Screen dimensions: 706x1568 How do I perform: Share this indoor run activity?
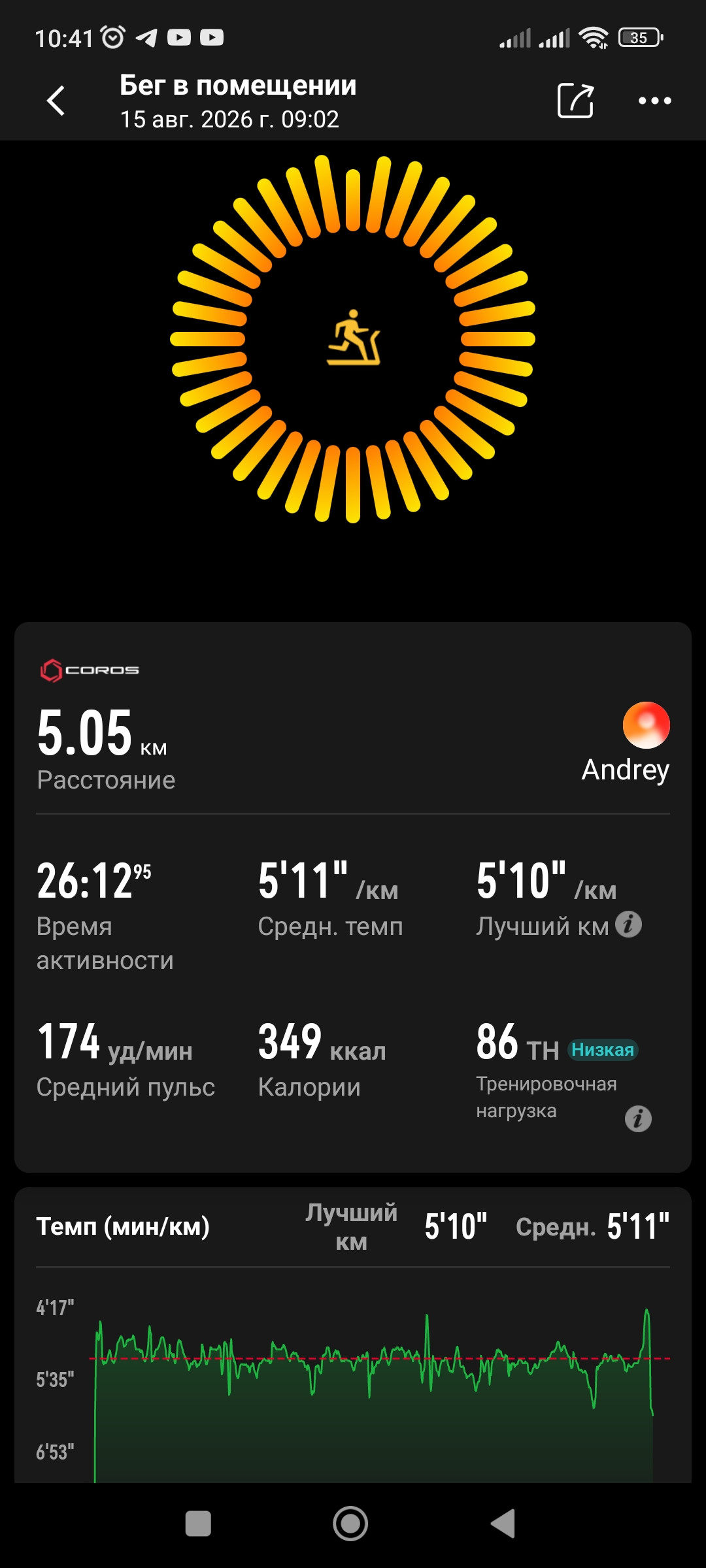click(x=575, y=101)
